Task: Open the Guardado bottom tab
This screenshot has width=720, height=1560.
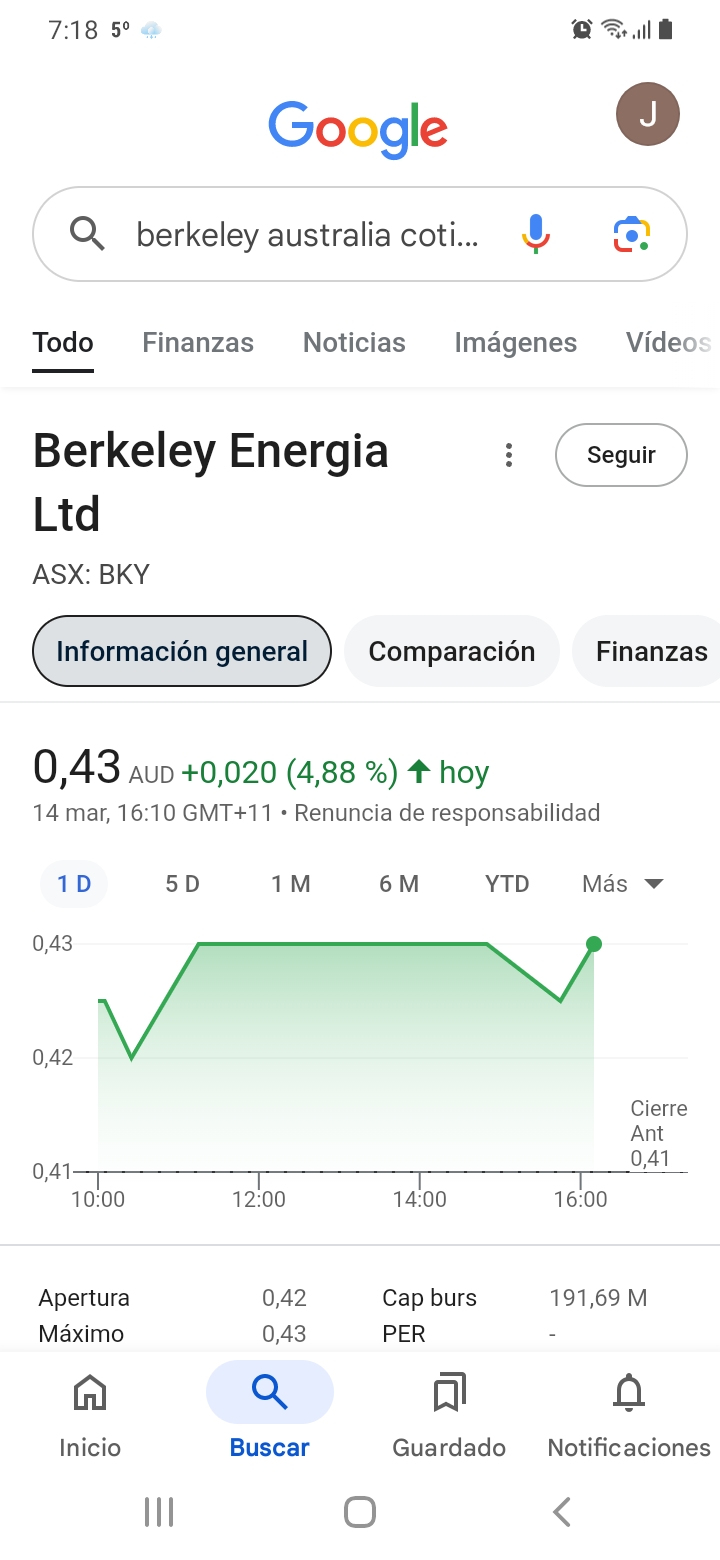Action: [449, 1416]
